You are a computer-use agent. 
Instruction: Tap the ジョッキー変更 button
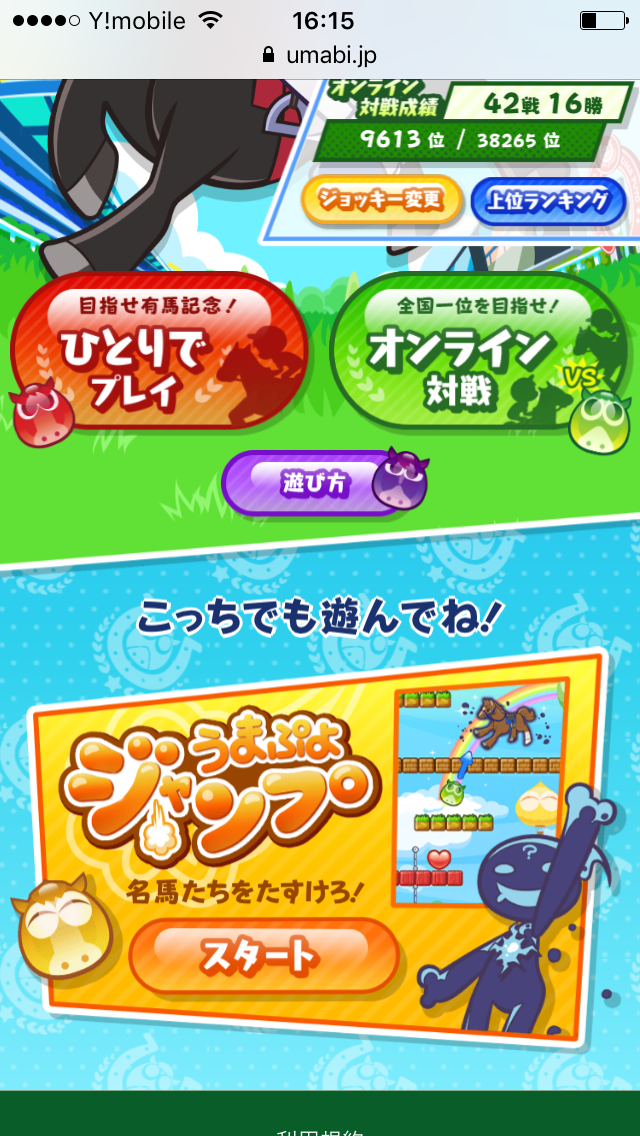[x=381, y=200]
